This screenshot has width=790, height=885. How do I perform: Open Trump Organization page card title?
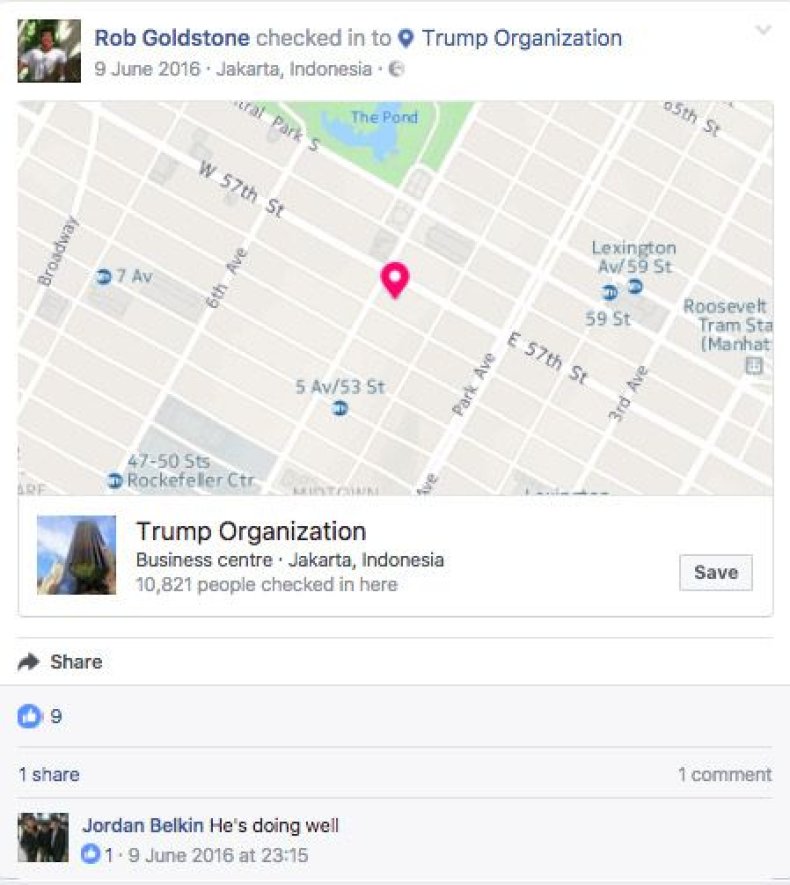pyautogui.click(x=250, y=531)
